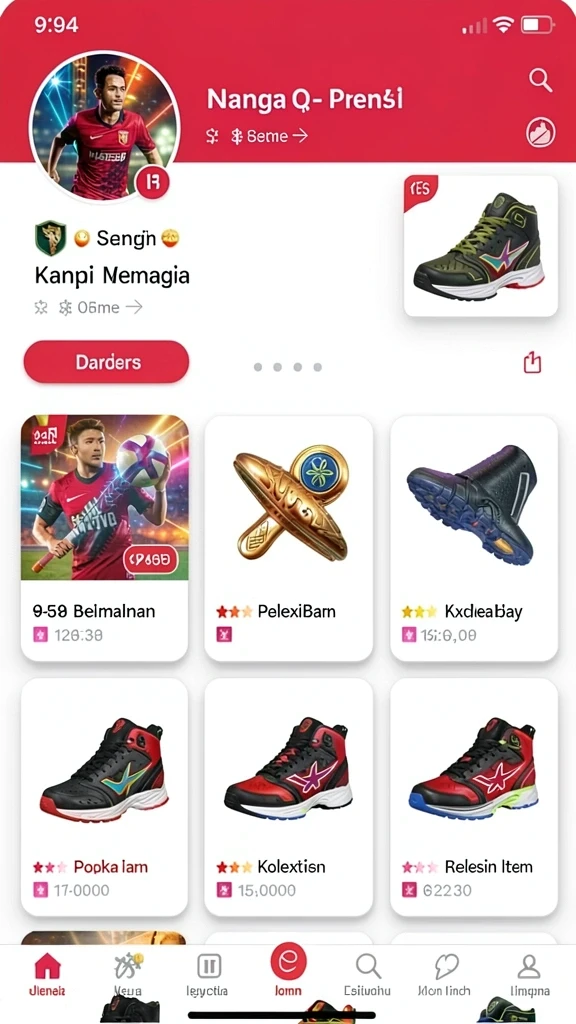The height and width of the screenshot is (1024, 576).
Task: Open the Iegyctia tab
Action: click(x=208, y=974)
